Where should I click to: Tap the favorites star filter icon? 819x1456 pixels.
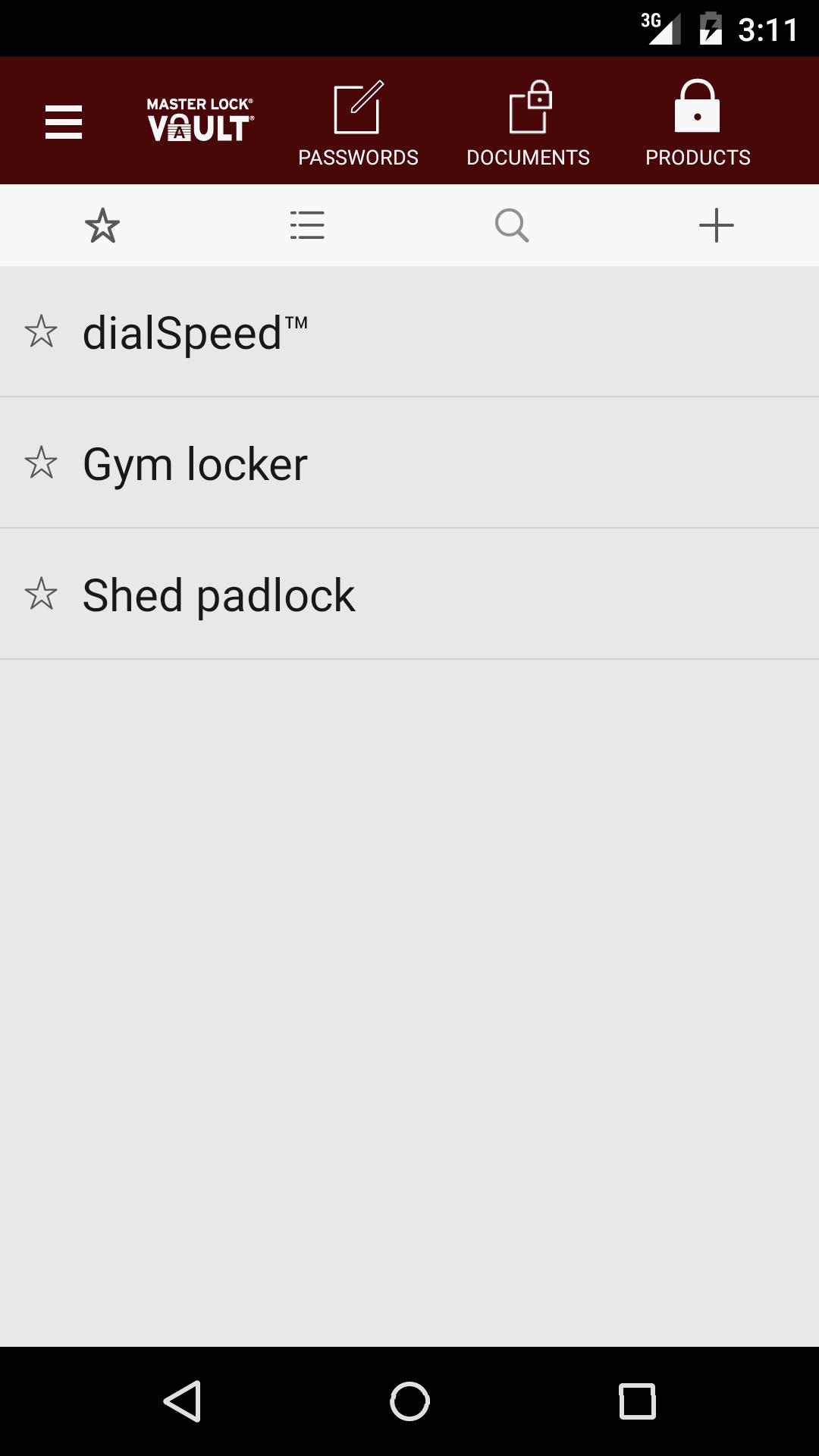tap(102, 224)
